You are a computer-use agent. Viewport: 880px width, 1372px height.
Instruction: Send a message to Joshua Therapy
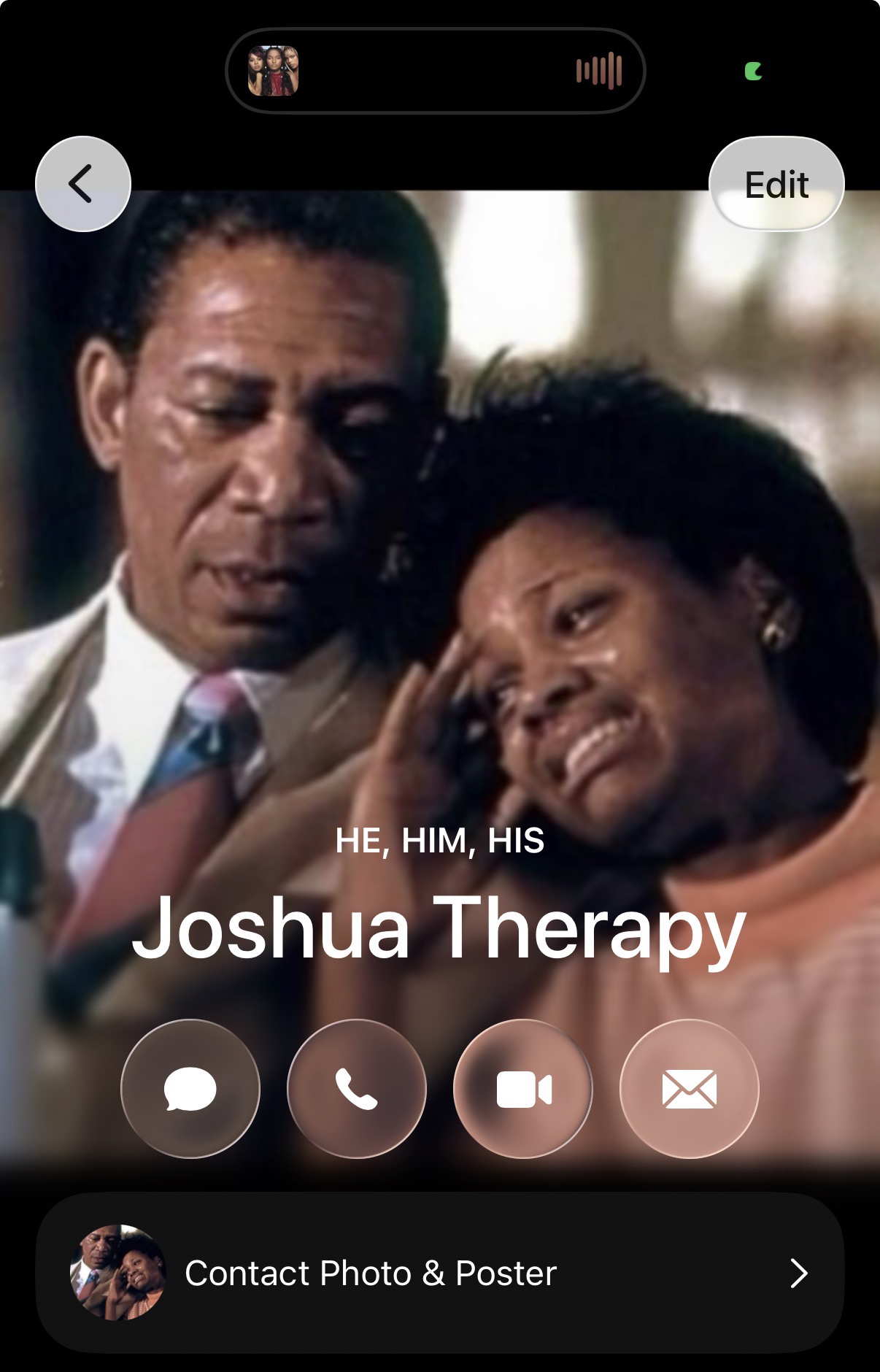(190, 1088)
